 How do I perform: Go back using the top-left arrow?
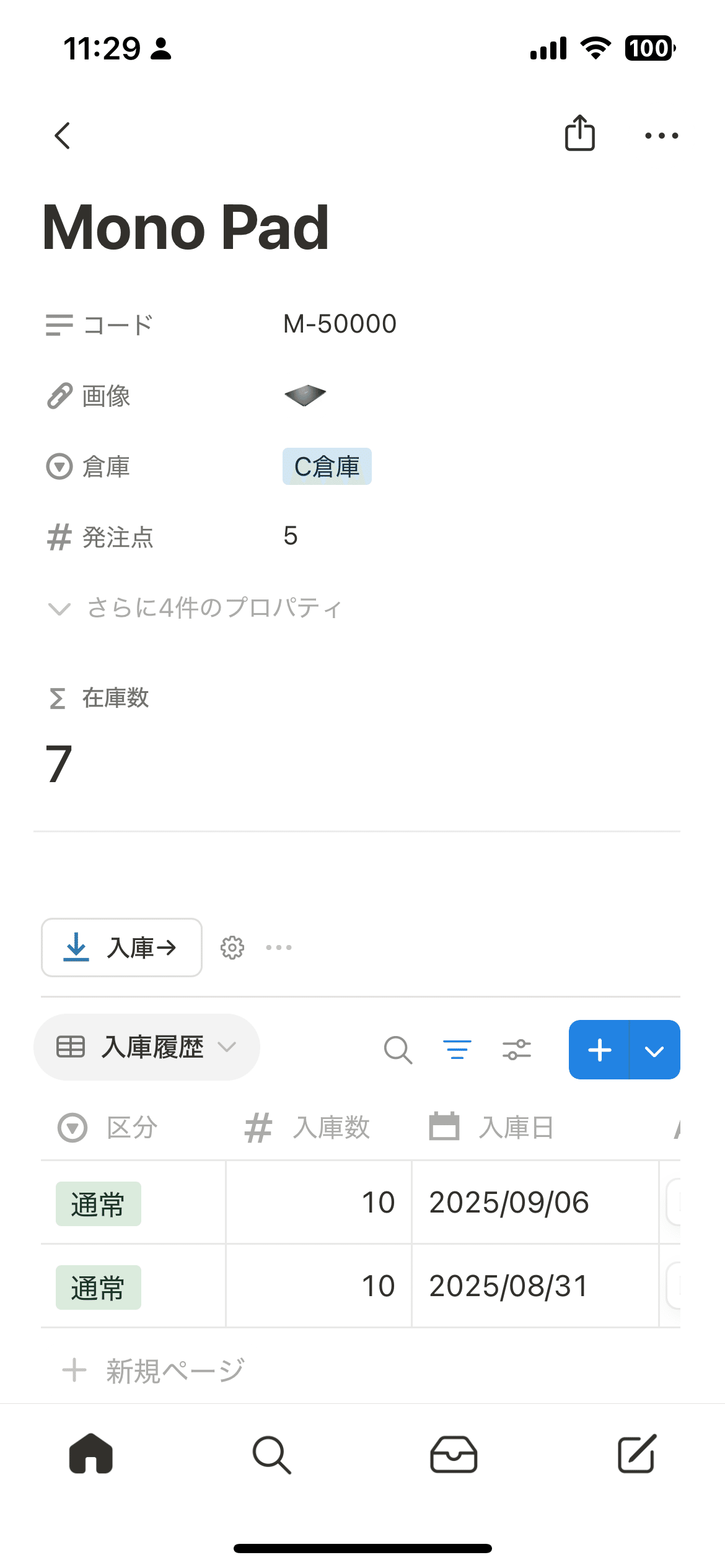point(63,135)
